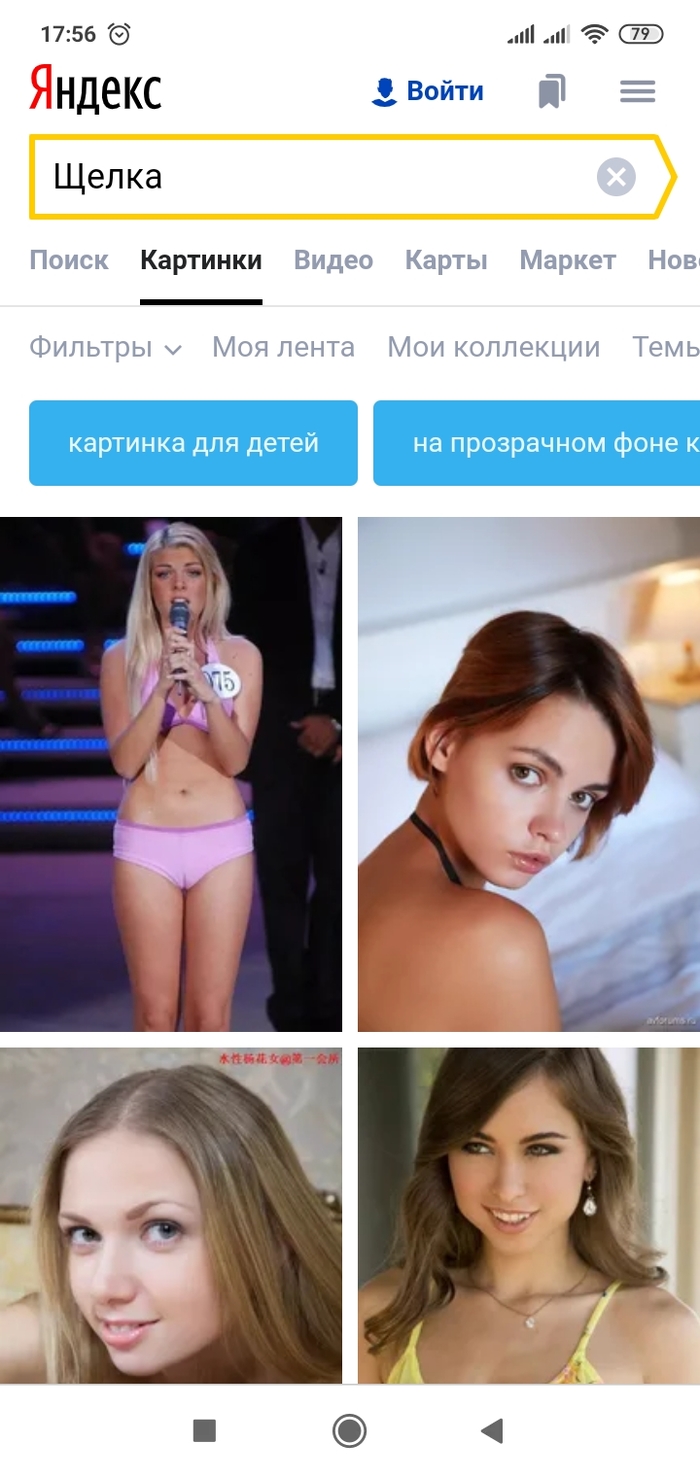Viewport: 700px width, 1477px height.
Task: Open the result with red Chinese text
Action: click(171, 1214)
